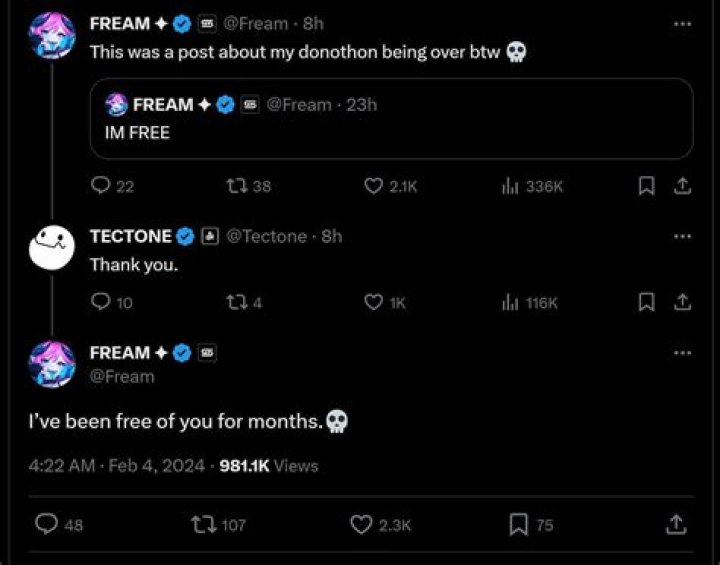Repost the "free of you for months" post
This screenshot has height=565, width=720.
click(x=203, y=524)
